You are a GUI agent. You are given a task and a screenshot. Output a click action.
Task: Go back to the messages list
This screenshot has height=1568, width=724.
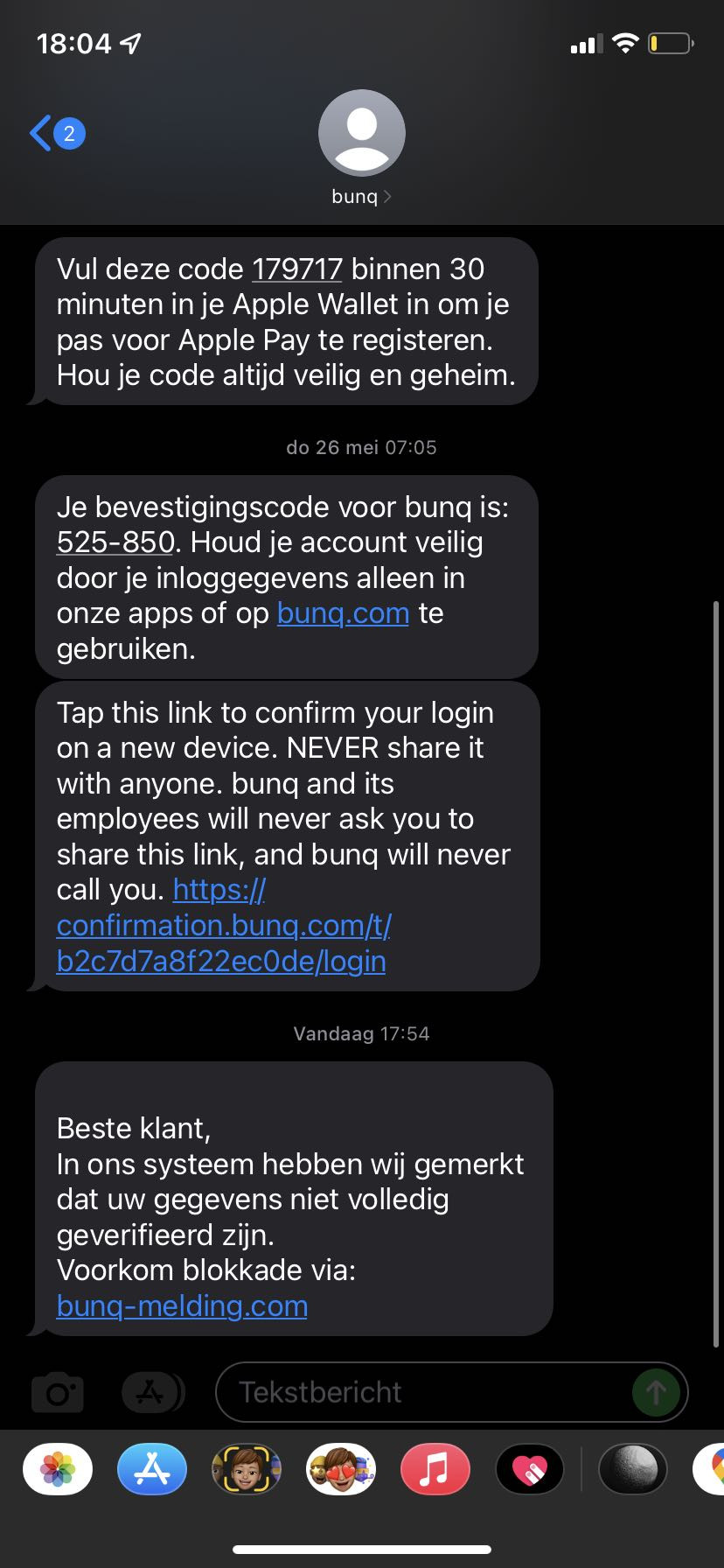[54, 134]
